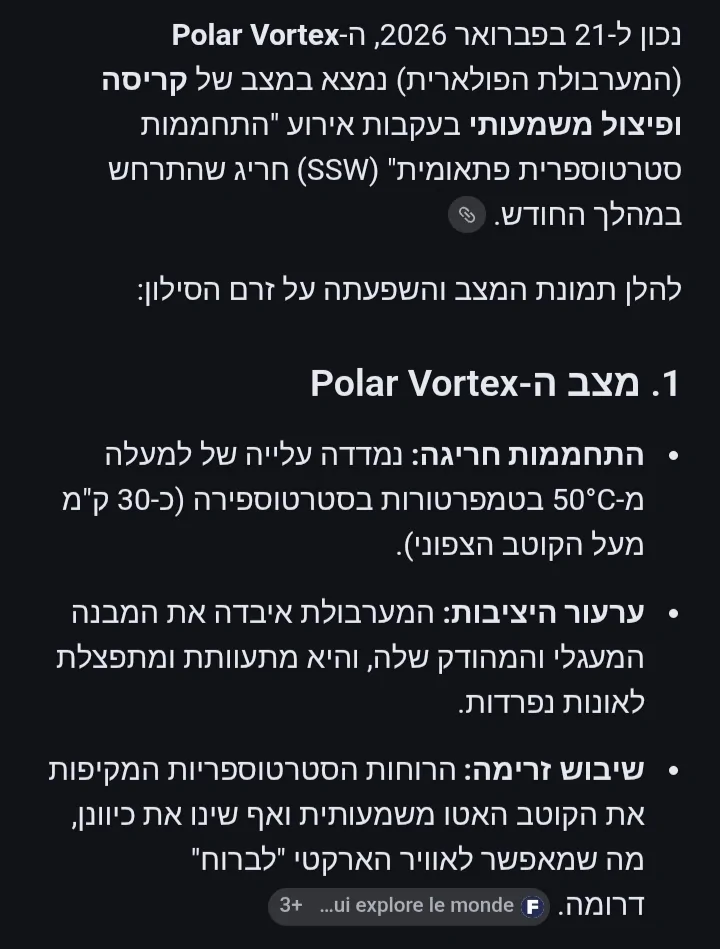This screenshot has width=720, height=949.
Task: Open the "explore le monde" sources chip
Action: [409, 906]
